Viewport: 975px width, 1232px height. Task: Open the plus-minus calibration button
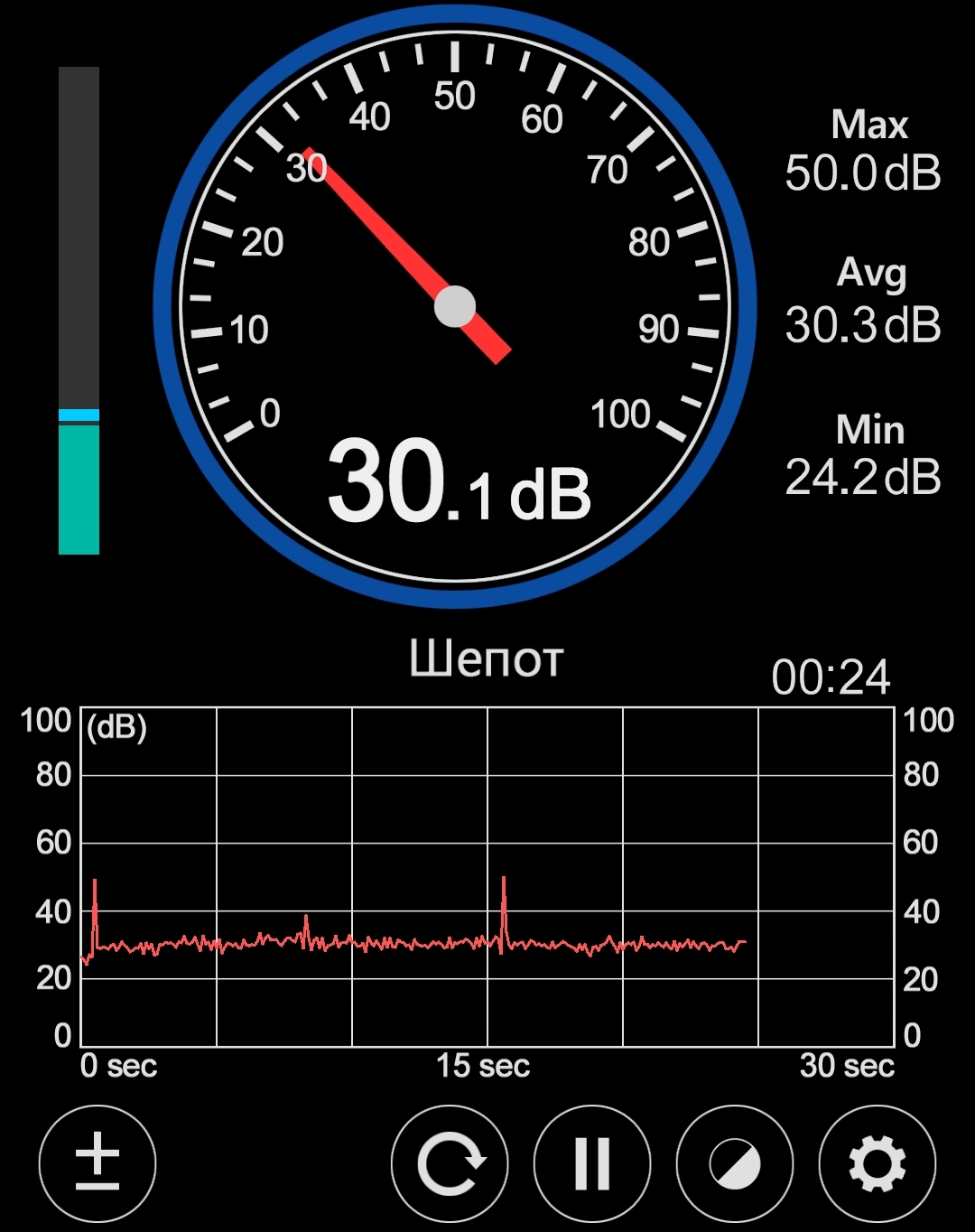(x=97, y=1163)
